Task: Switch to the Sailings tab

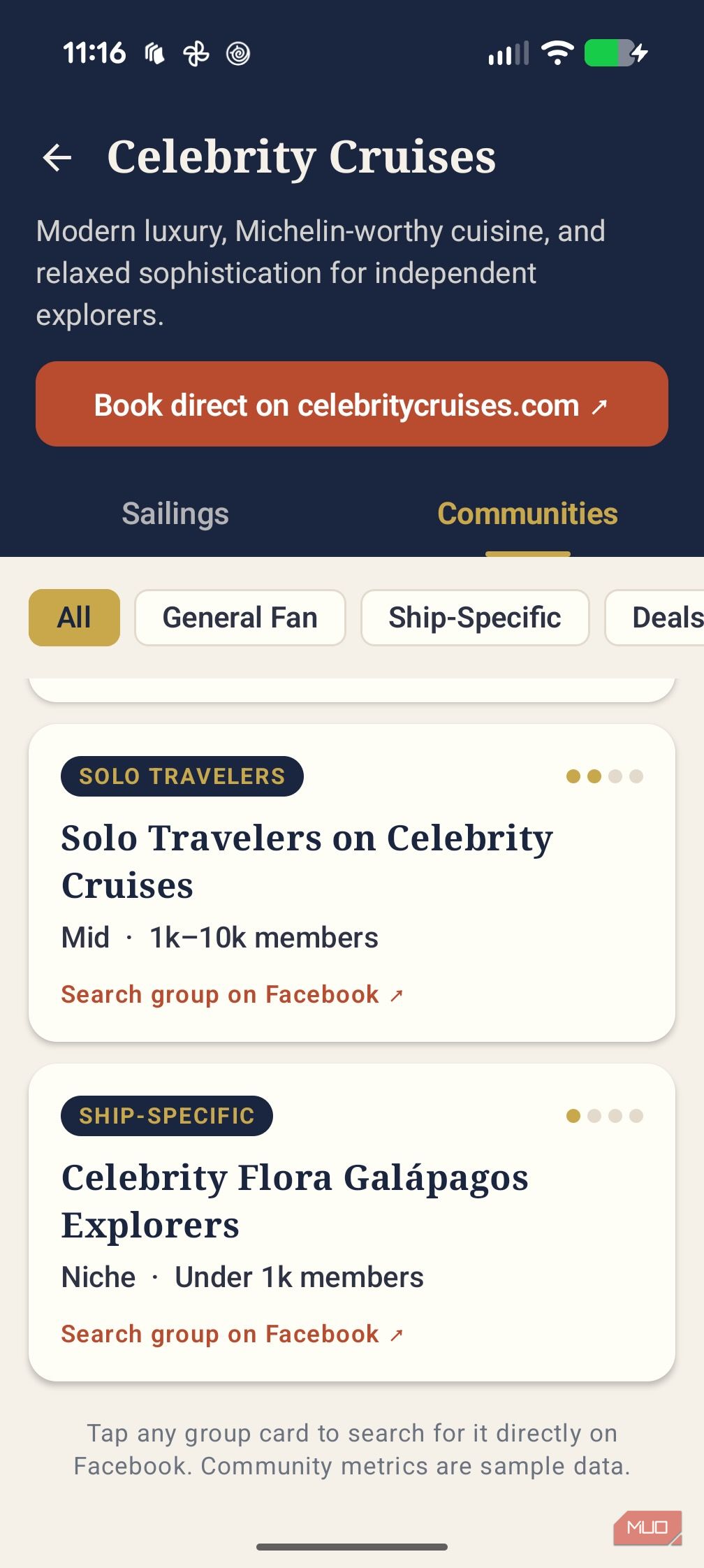Action: (175, 514)
